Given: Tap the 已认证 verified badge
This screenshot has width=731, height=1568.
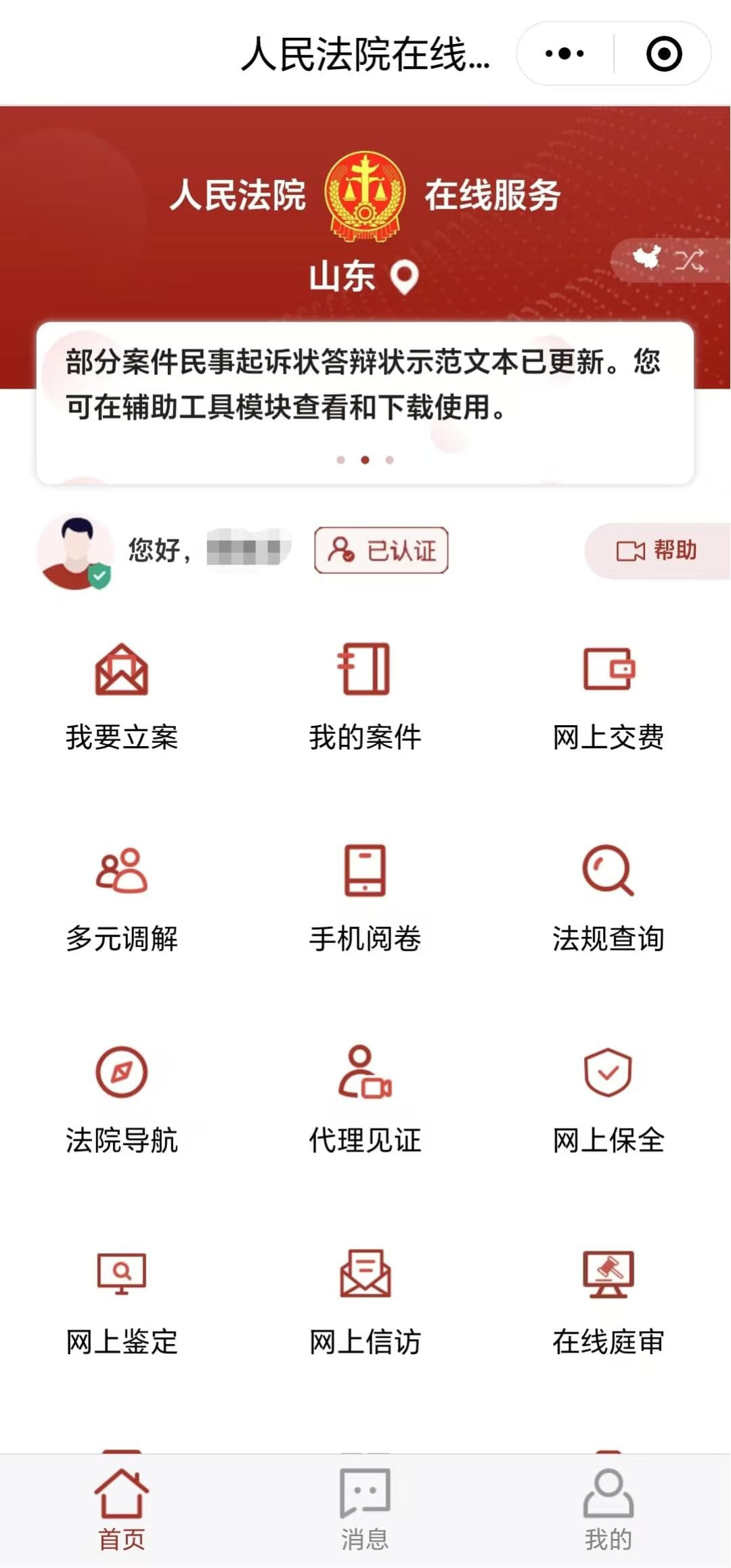Looking at the screenshot, I should pyautogui.click(x=381, y=550).
